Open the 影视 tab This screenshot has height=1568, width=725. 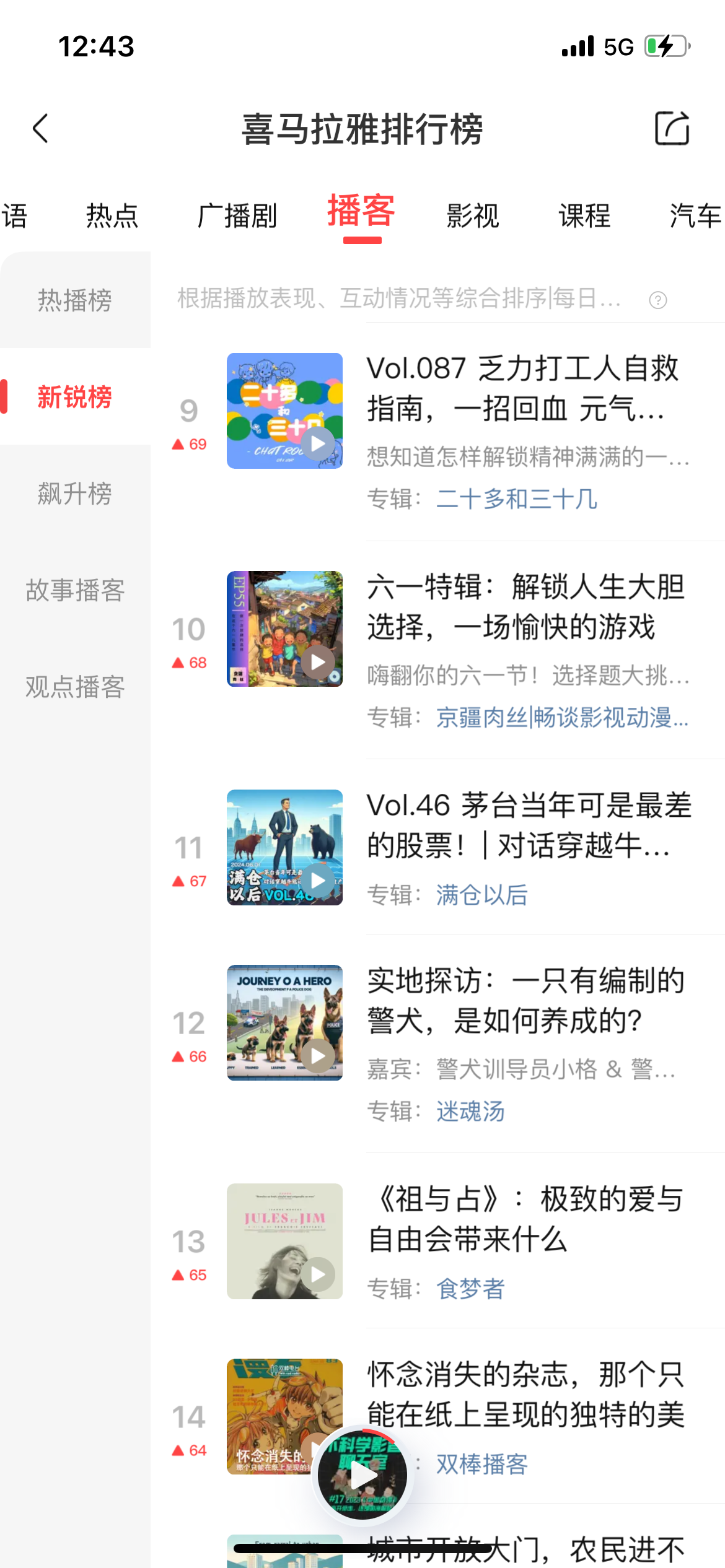coord(473,216)
